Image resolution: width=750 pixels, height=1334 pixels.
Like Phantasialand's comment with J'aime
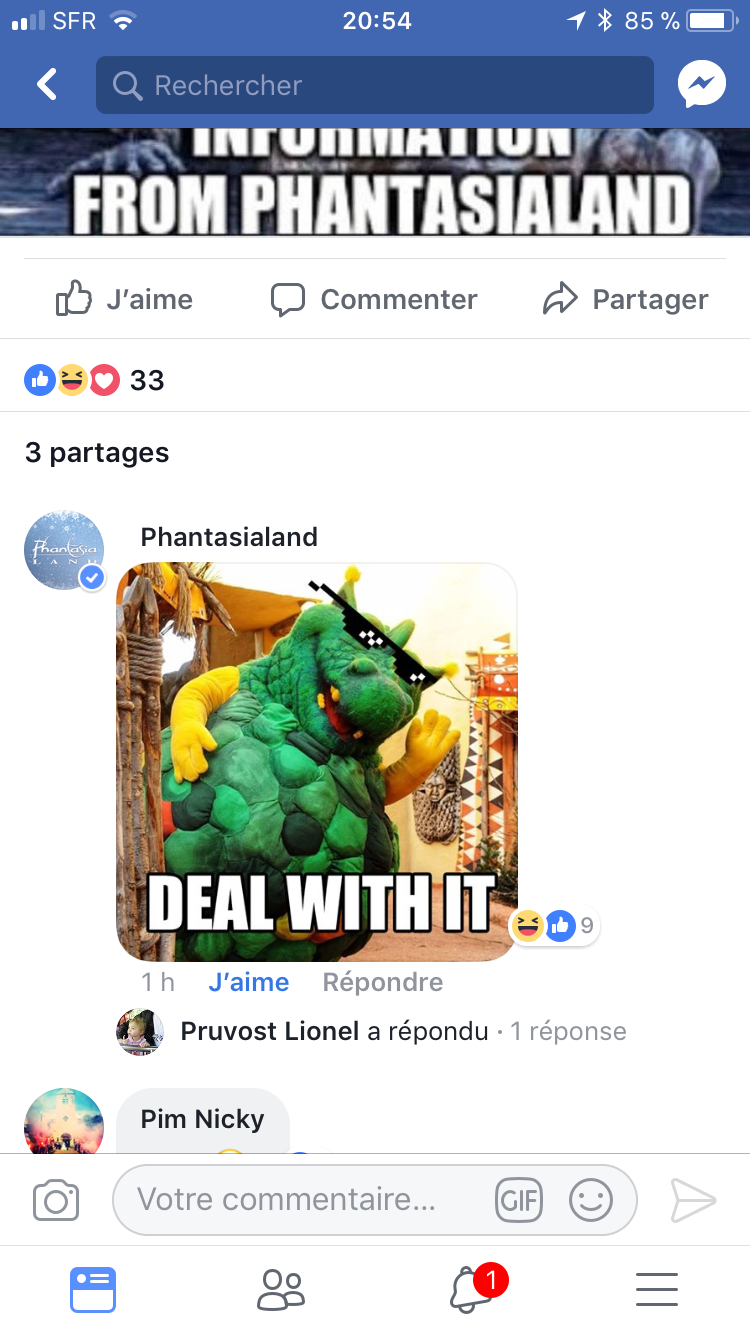[x=249, y=982]
